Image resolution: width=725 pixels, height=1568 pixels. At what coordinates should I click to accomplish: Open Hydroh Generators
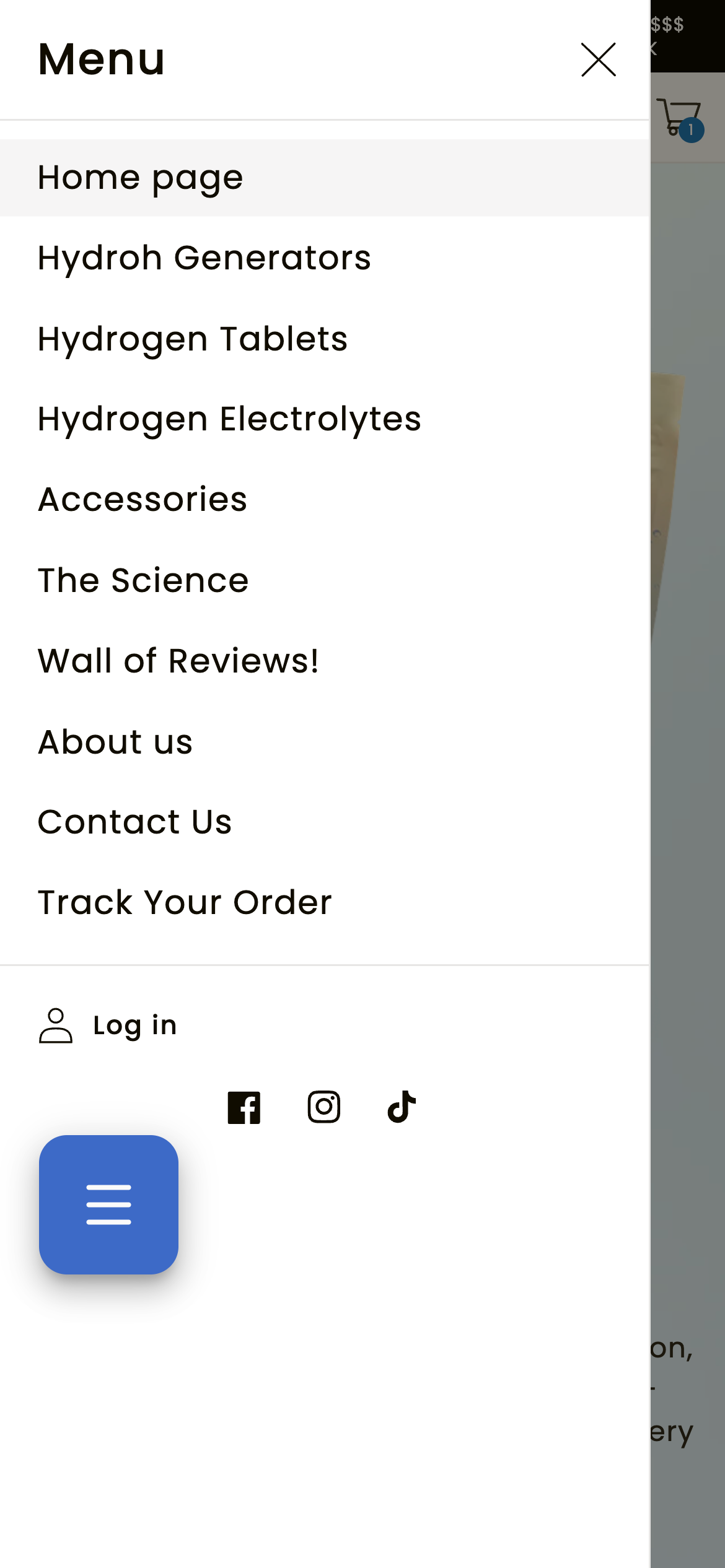pos(325,258)
